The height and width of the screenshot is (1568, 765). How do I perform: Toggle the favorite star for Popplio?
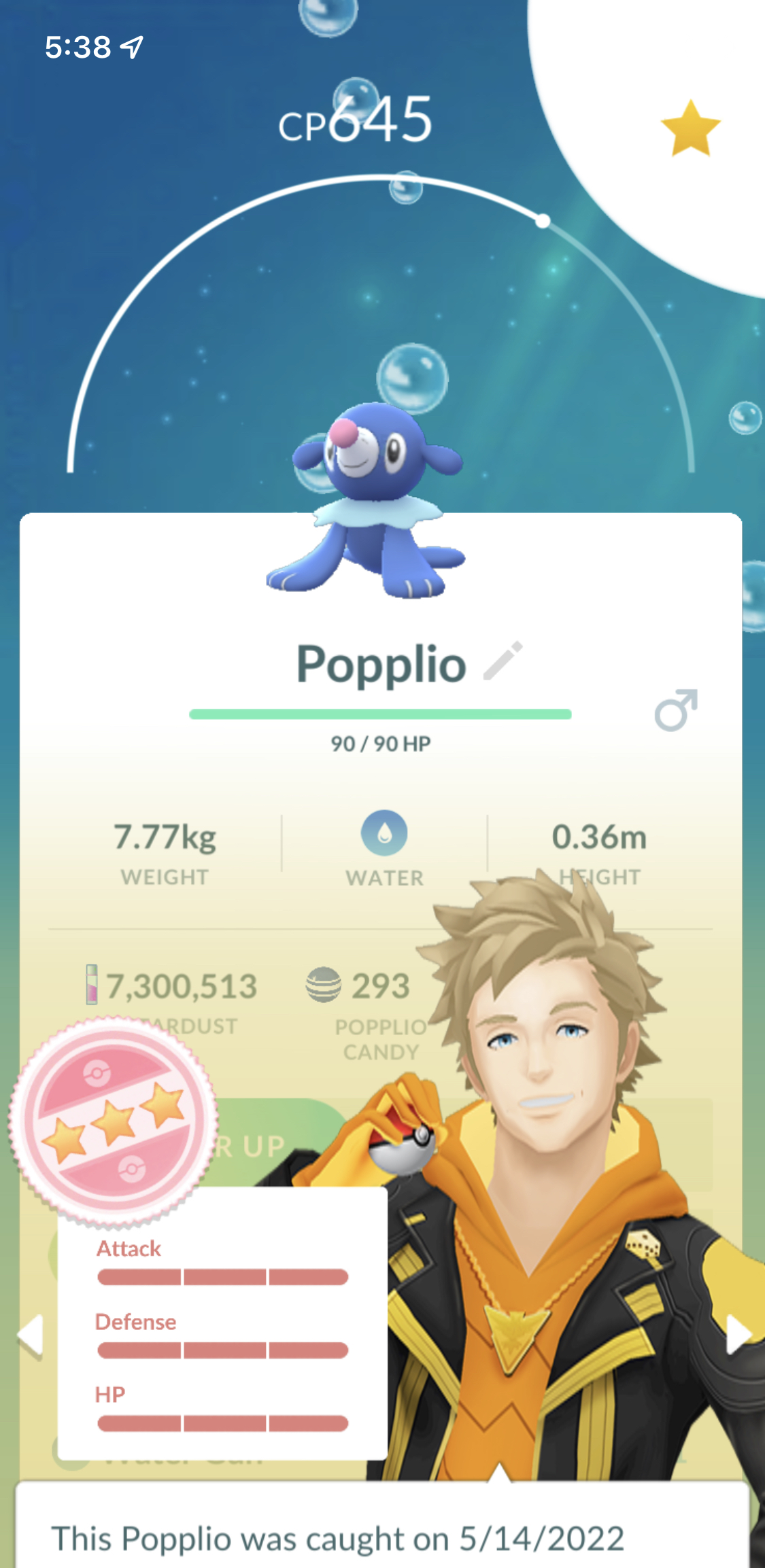[x=690, y=129]
